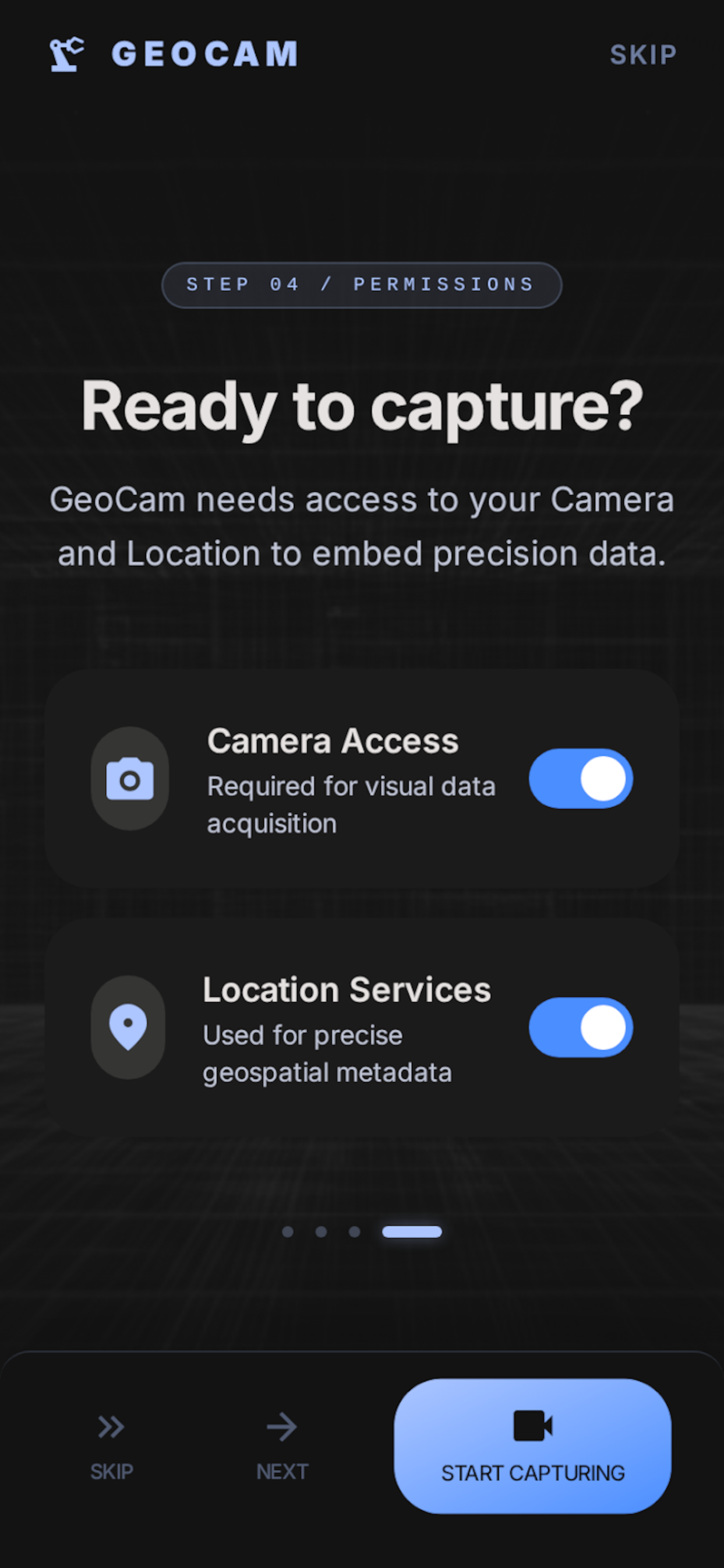The image size is (724, 1568).
Task: Click the map marker inside the location badge
Action: pos(129,1025)
